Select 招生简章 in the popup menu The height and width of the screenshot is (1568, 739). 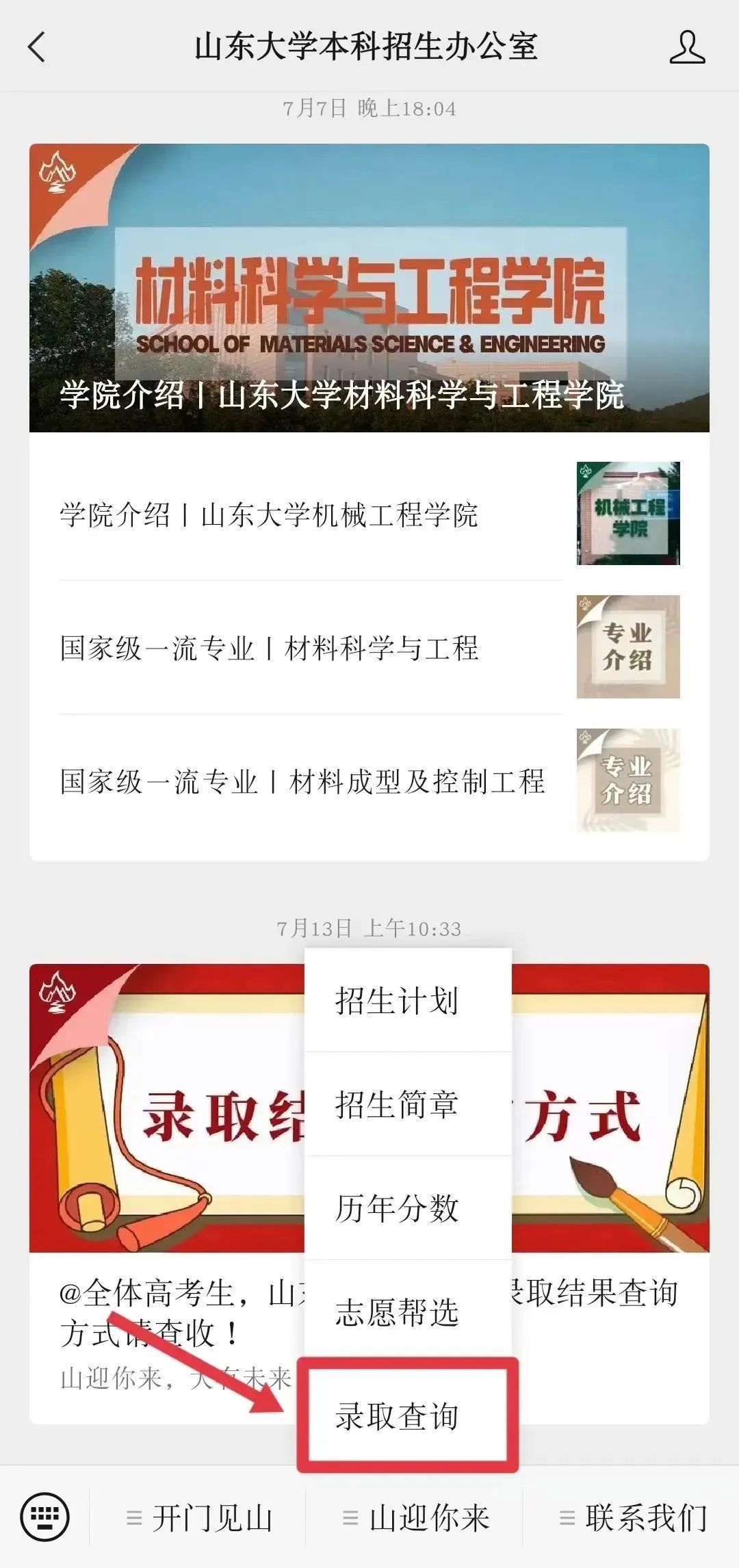click(397, 1105)
